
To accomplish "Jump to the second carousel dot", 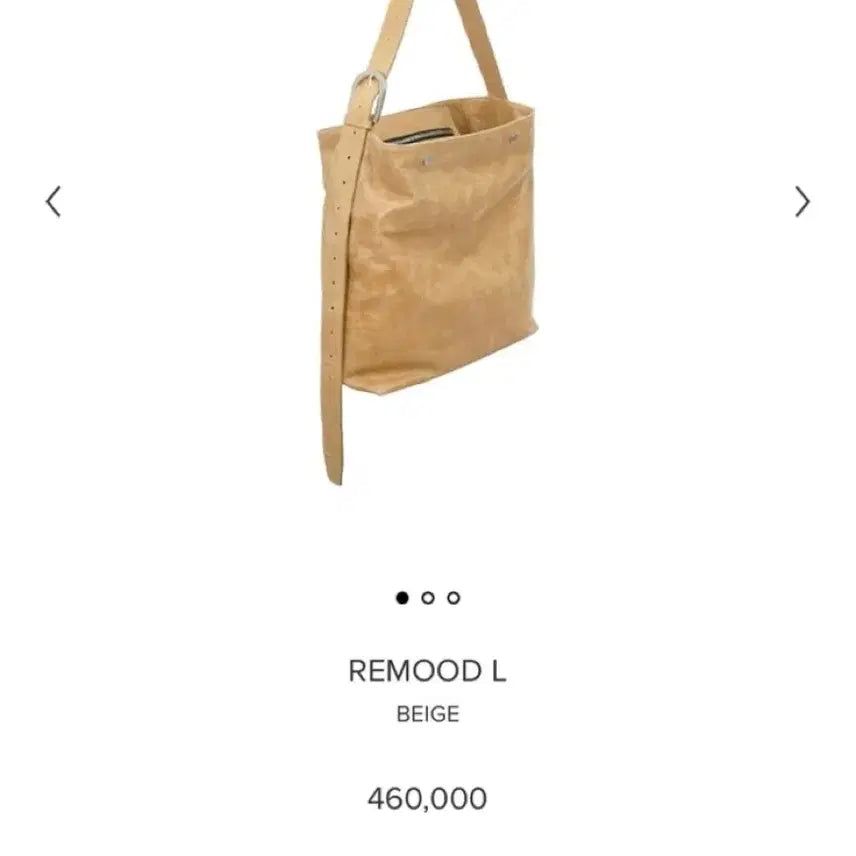I will 428,598.
